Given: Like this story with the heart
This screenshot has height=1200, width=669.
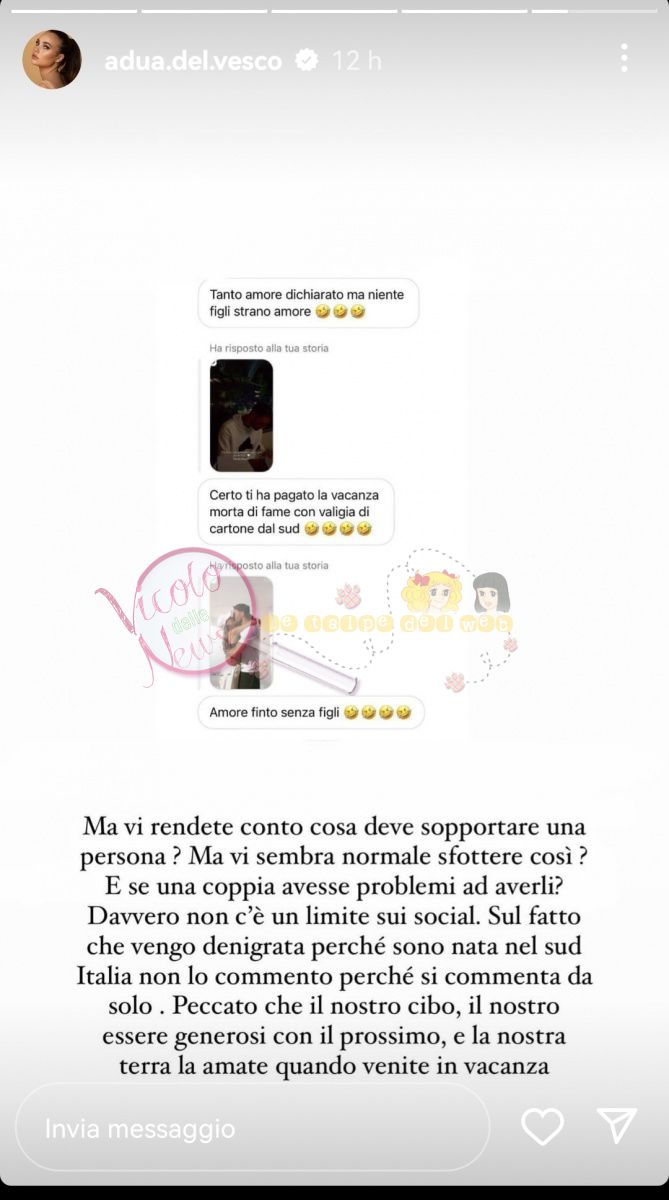Looking at the screenshot, I should (543, 1128).
